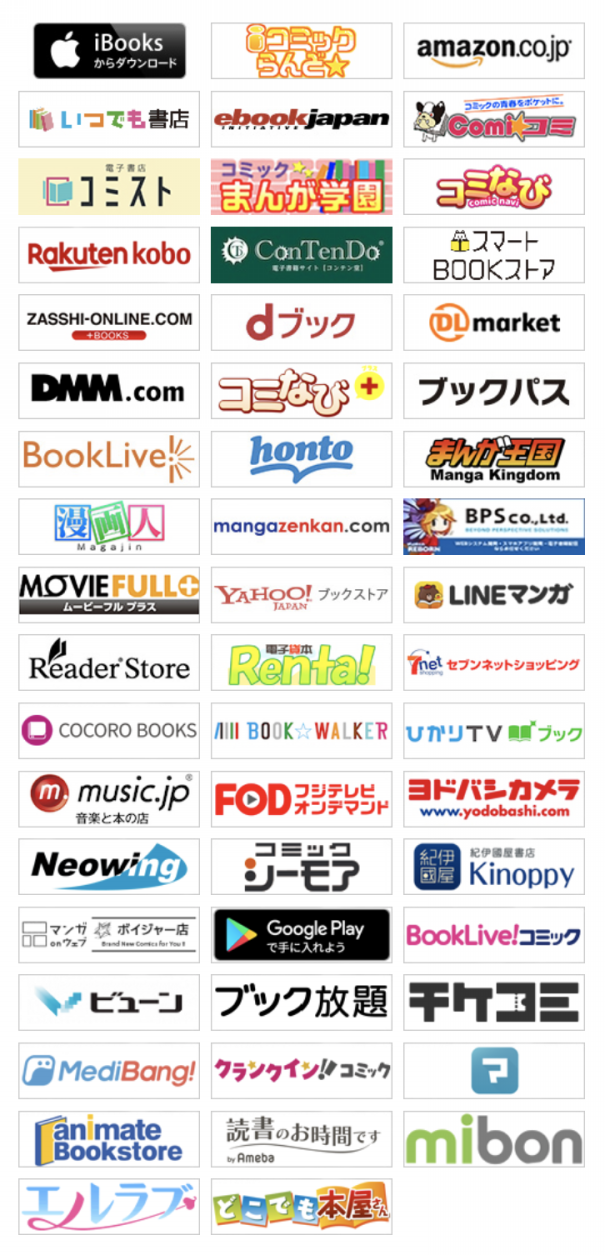The image size is (605, 1255).
Task: Go to honto store
Action: pyautogui.click(x=301, y=458)
